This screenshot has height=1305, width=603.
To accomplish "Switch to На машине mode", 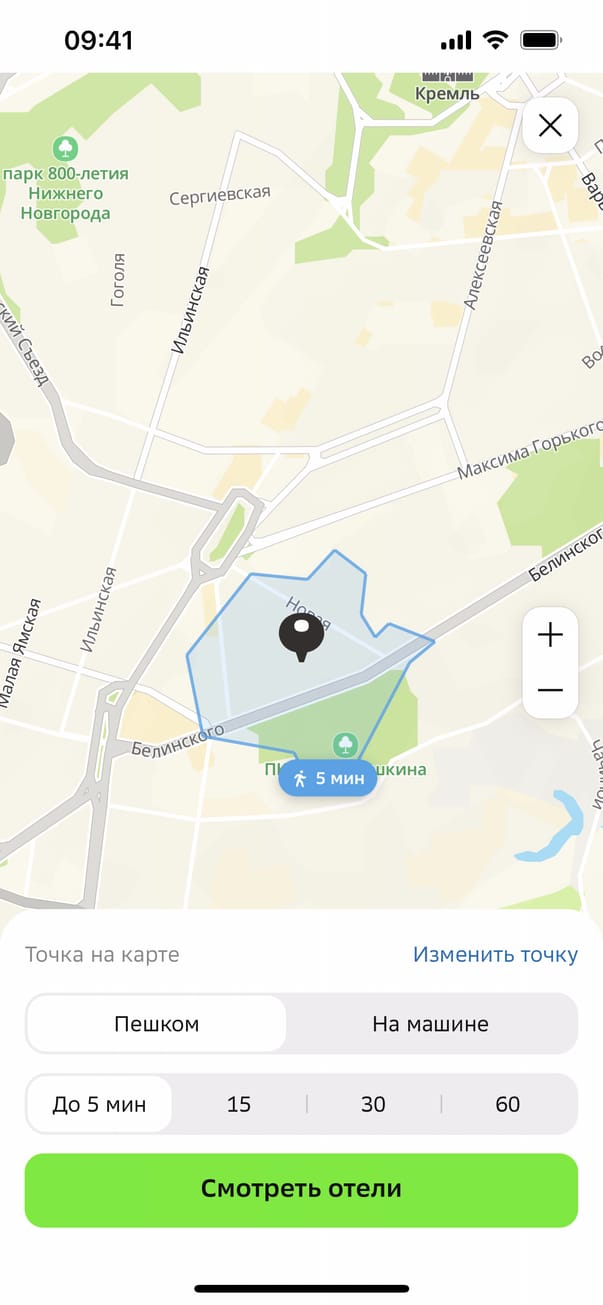I will [430, 1024].
